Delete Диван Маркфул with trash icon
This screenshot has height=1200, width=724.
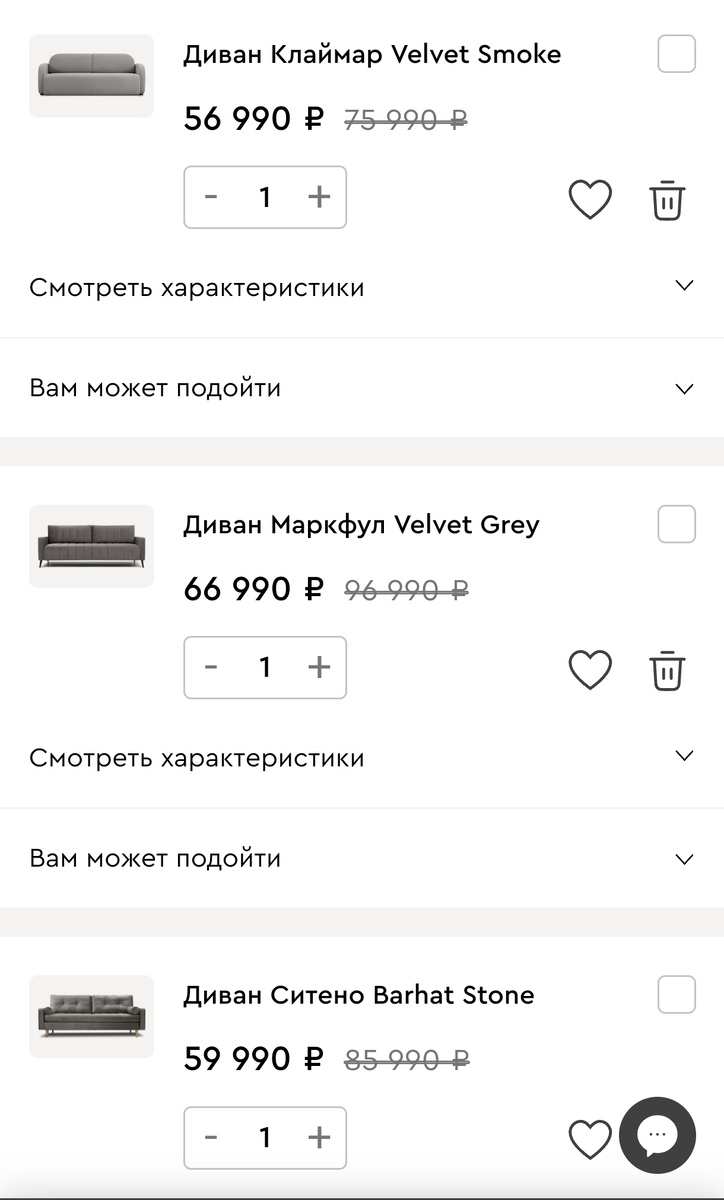(x=666, y=669)
